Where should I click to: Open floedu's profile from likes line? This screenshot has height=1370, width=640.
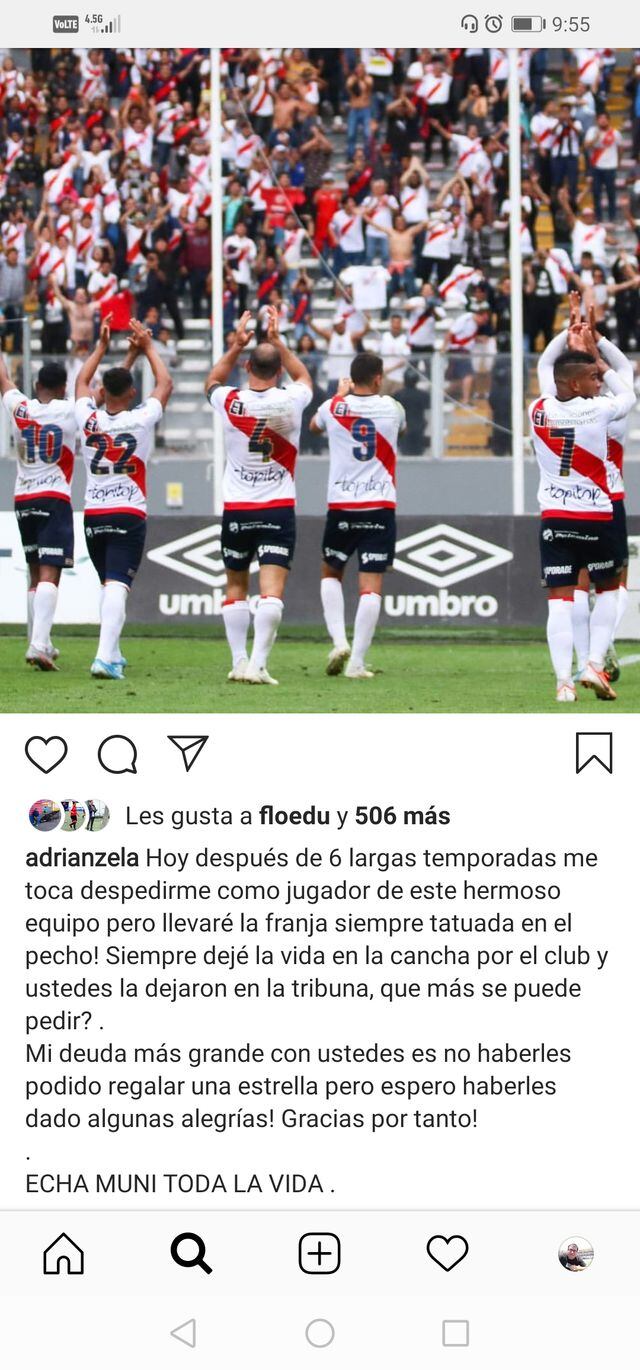(x=294, y=816)
